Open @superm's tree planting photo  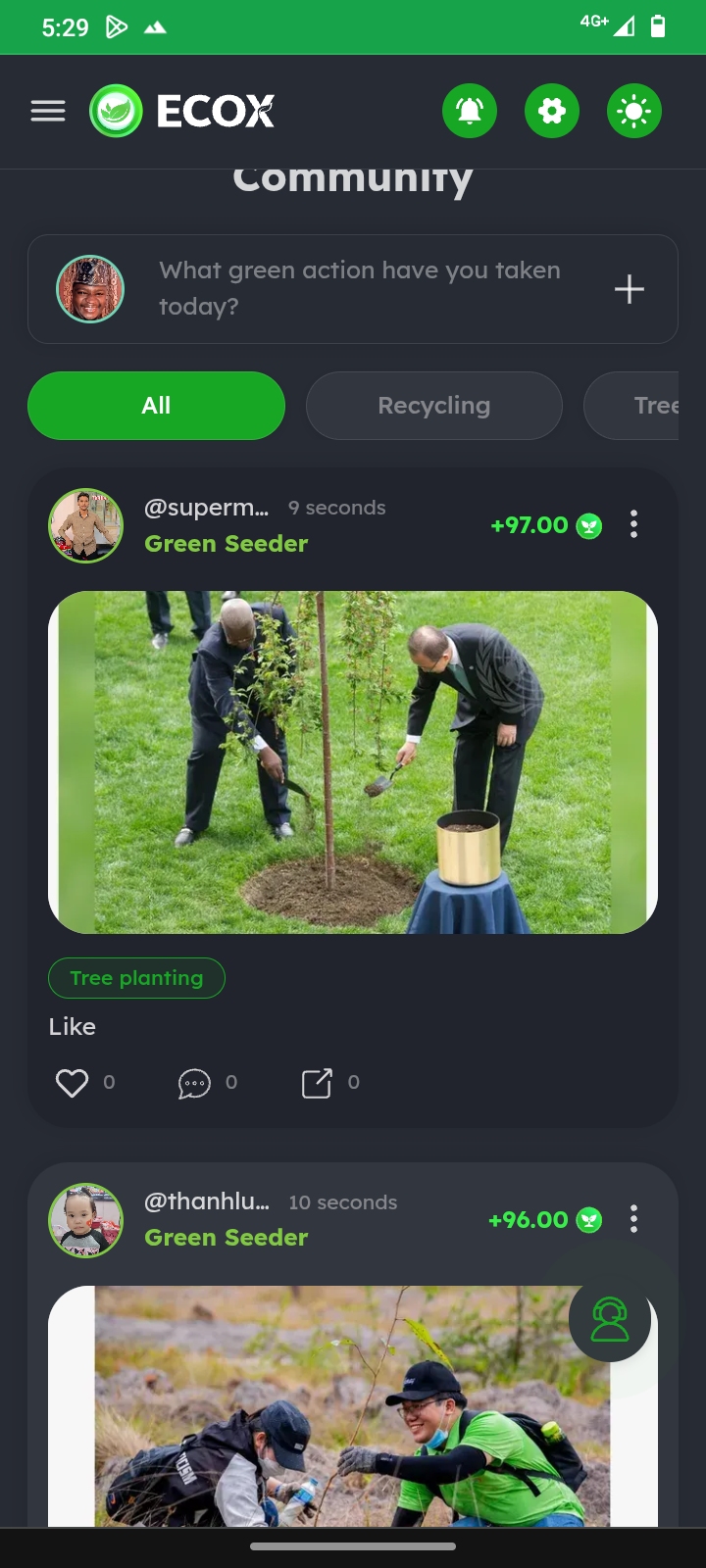pos(353,762)
